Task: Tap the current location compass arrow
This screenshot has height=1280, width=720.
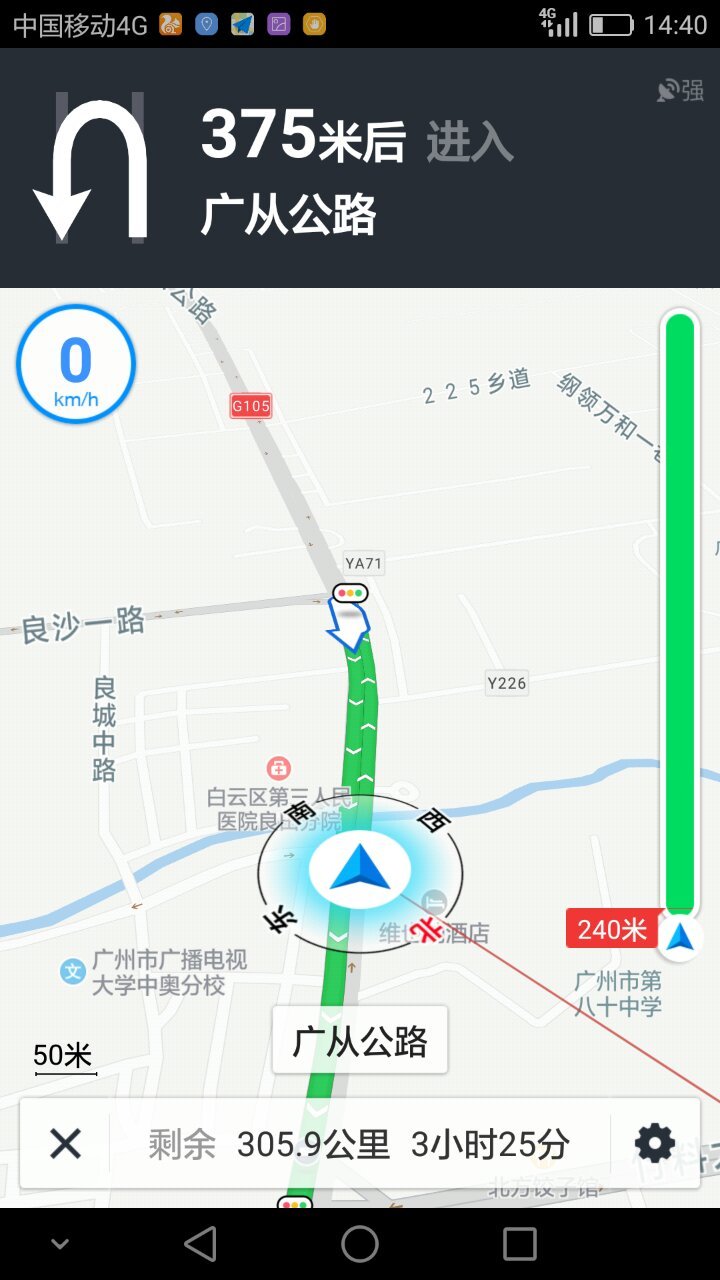Action: tap(360, 868)
